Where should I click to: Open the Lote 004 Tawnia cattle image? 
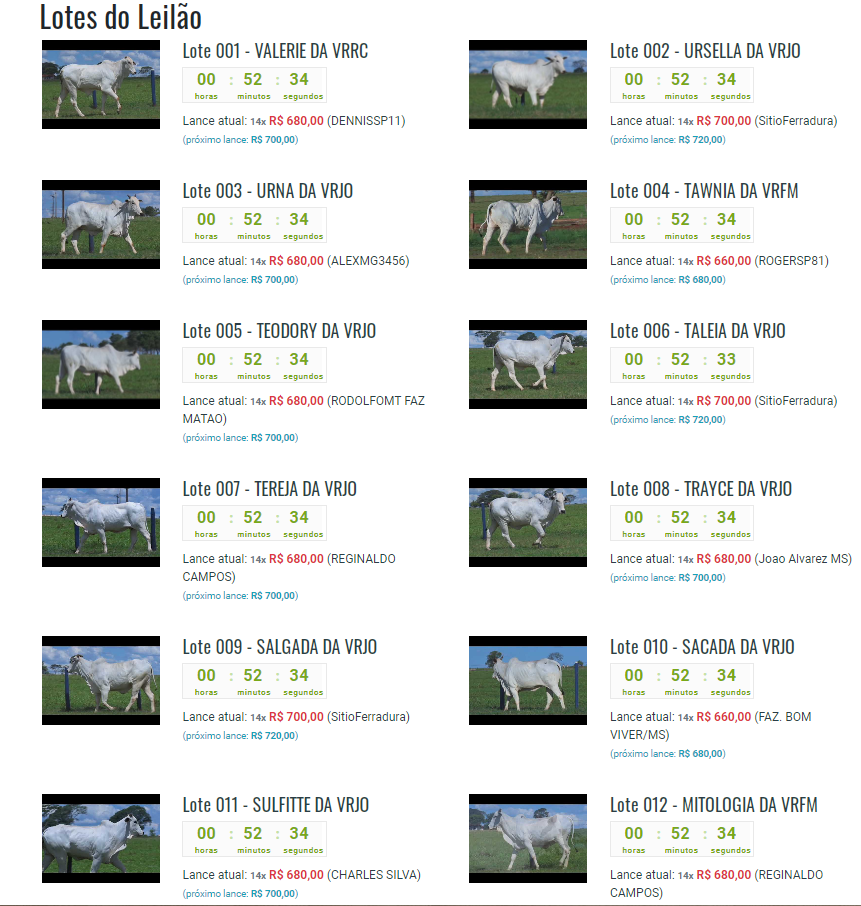point(528,224)
